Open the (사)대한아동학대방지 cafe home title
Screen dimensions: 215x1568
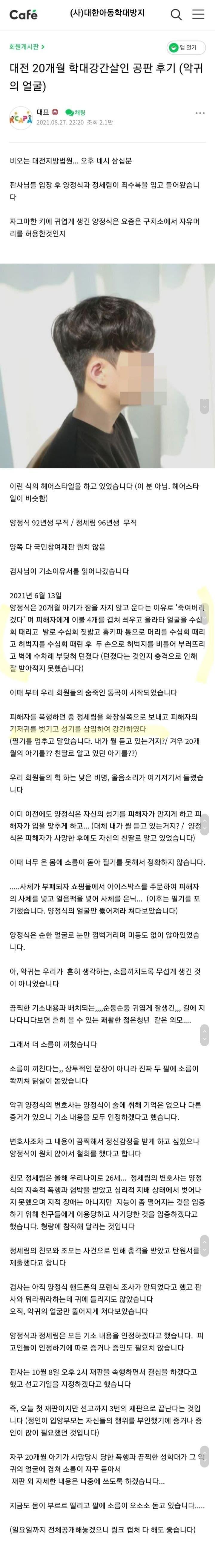pos(107,13)
